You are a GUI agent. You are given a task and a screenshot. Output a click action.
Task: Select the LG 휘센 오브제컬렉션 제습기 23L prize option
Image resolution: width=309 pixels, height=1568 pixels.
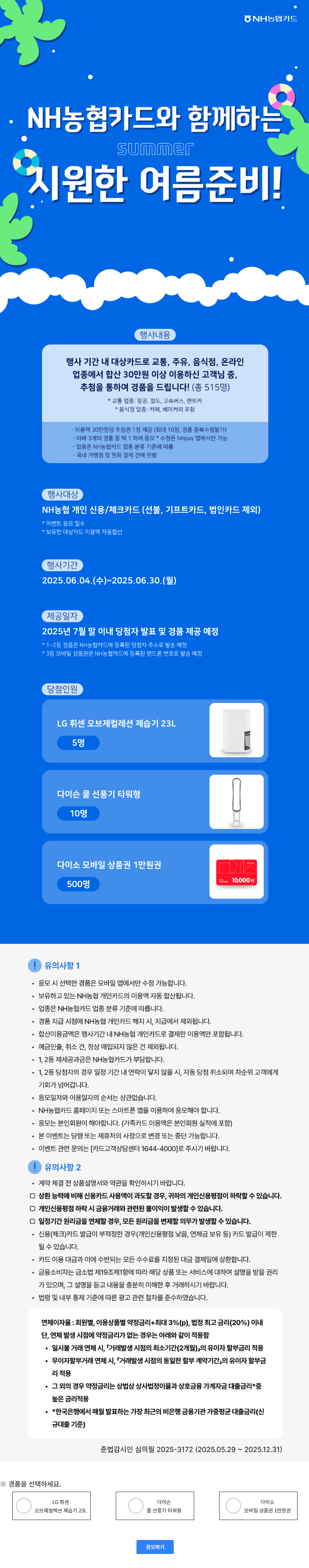point(24,1506)
